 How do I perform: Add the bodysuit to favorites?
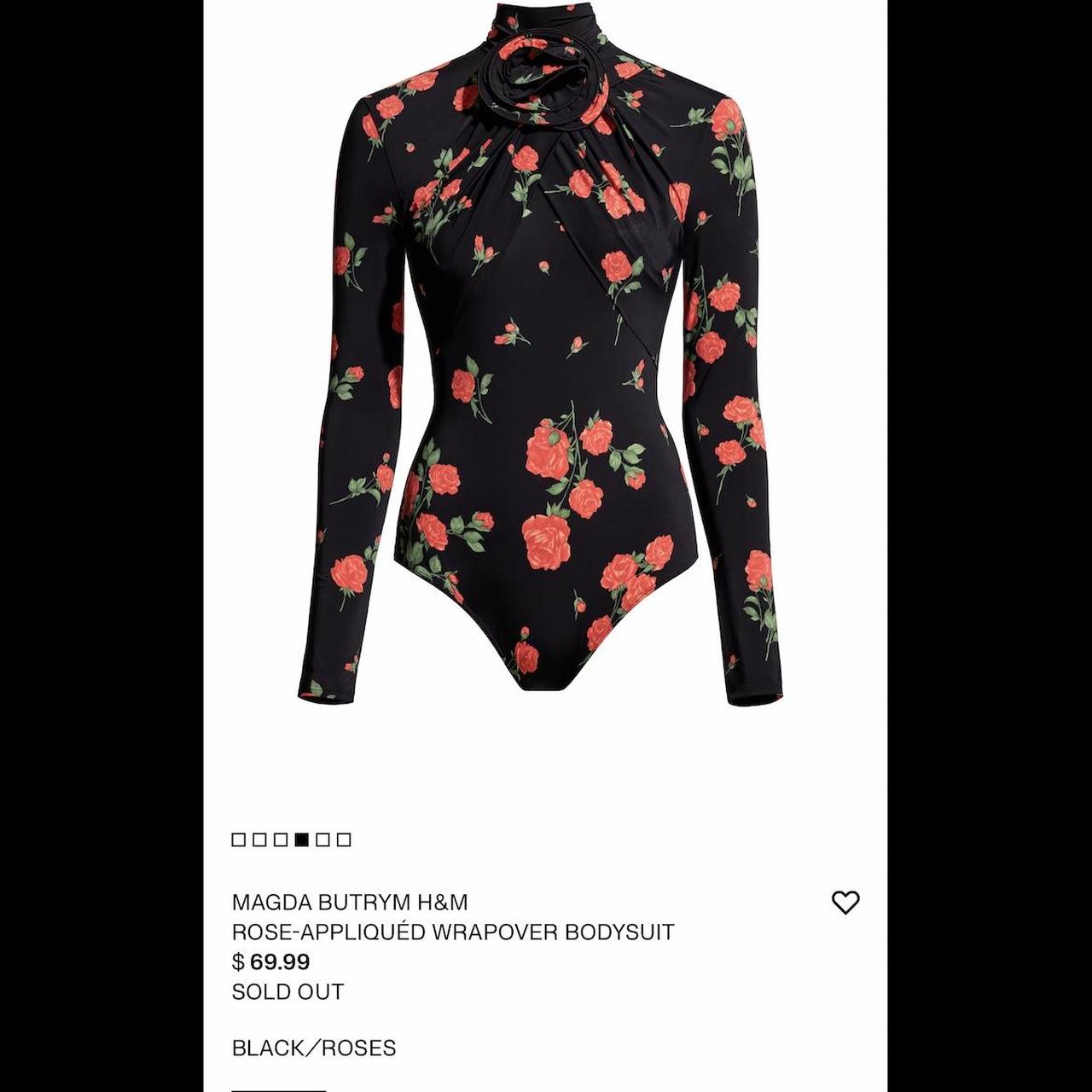[x=845, y=903]
